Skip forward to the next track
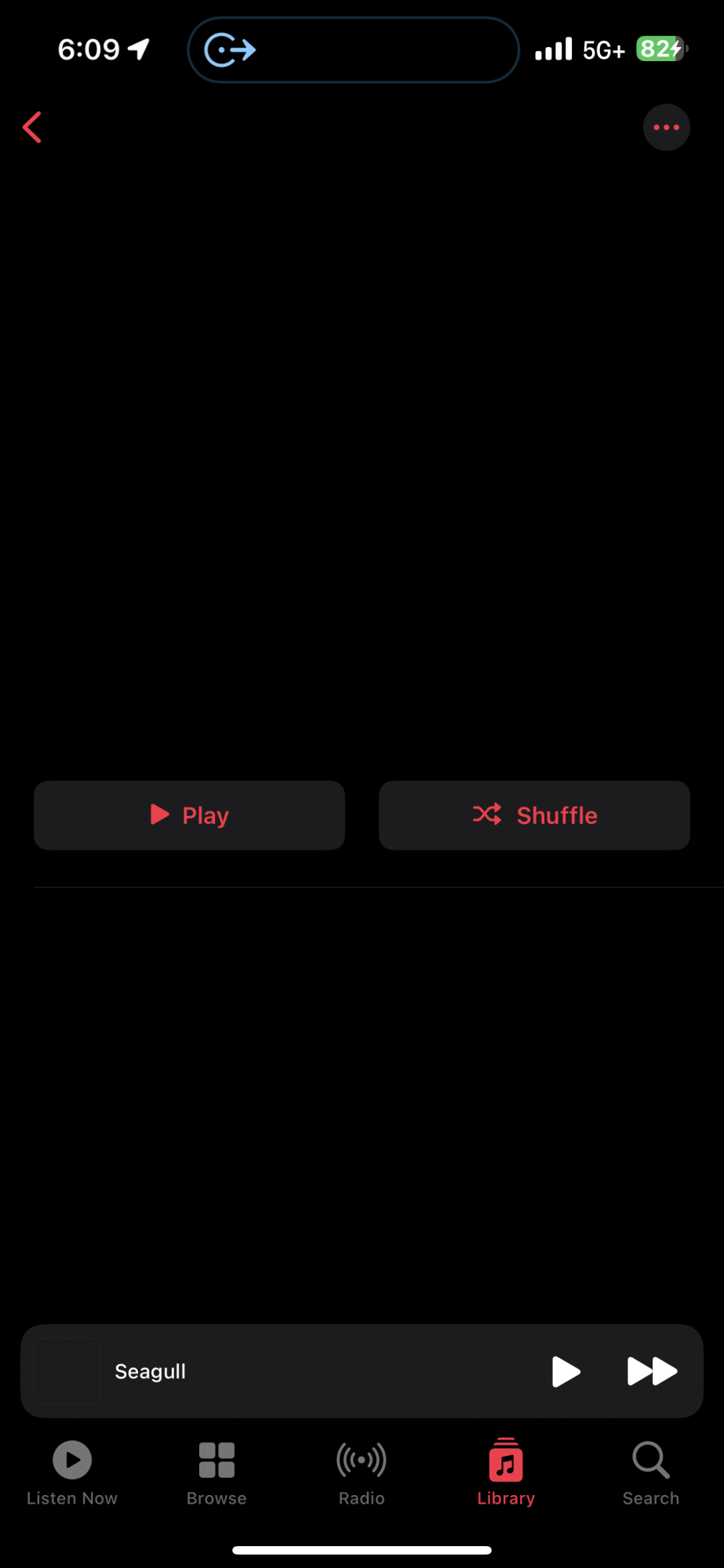Screen dimensions: 724x1568 [x=652, y=1371]
